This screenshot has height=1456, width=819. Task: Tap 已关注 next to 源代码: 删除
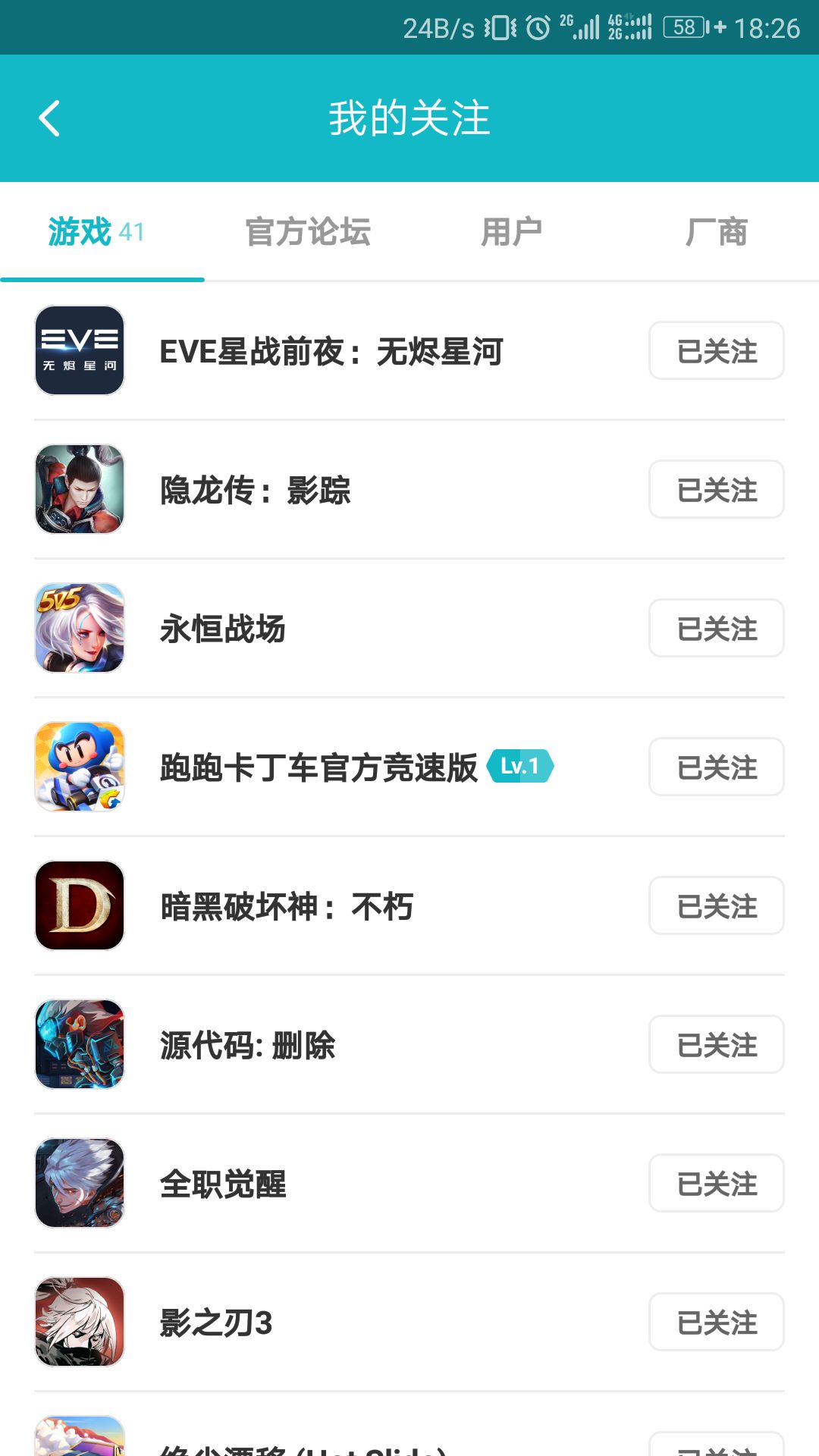(716, 1045)
